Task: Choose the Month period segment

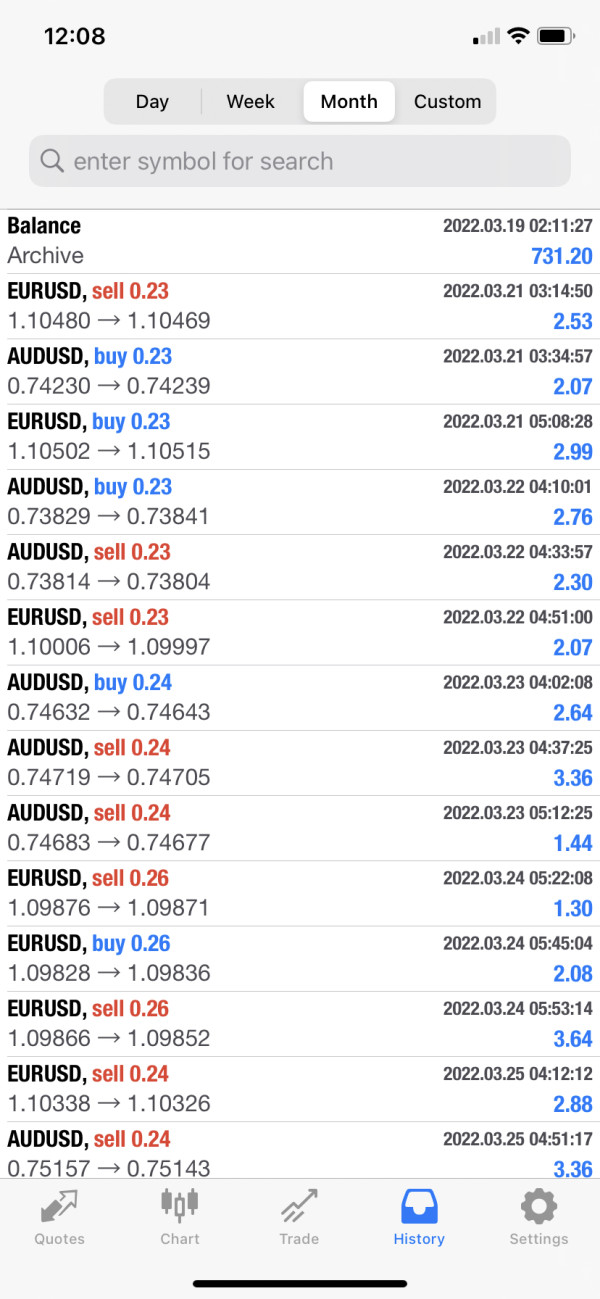Action: (x=349, y=101)
